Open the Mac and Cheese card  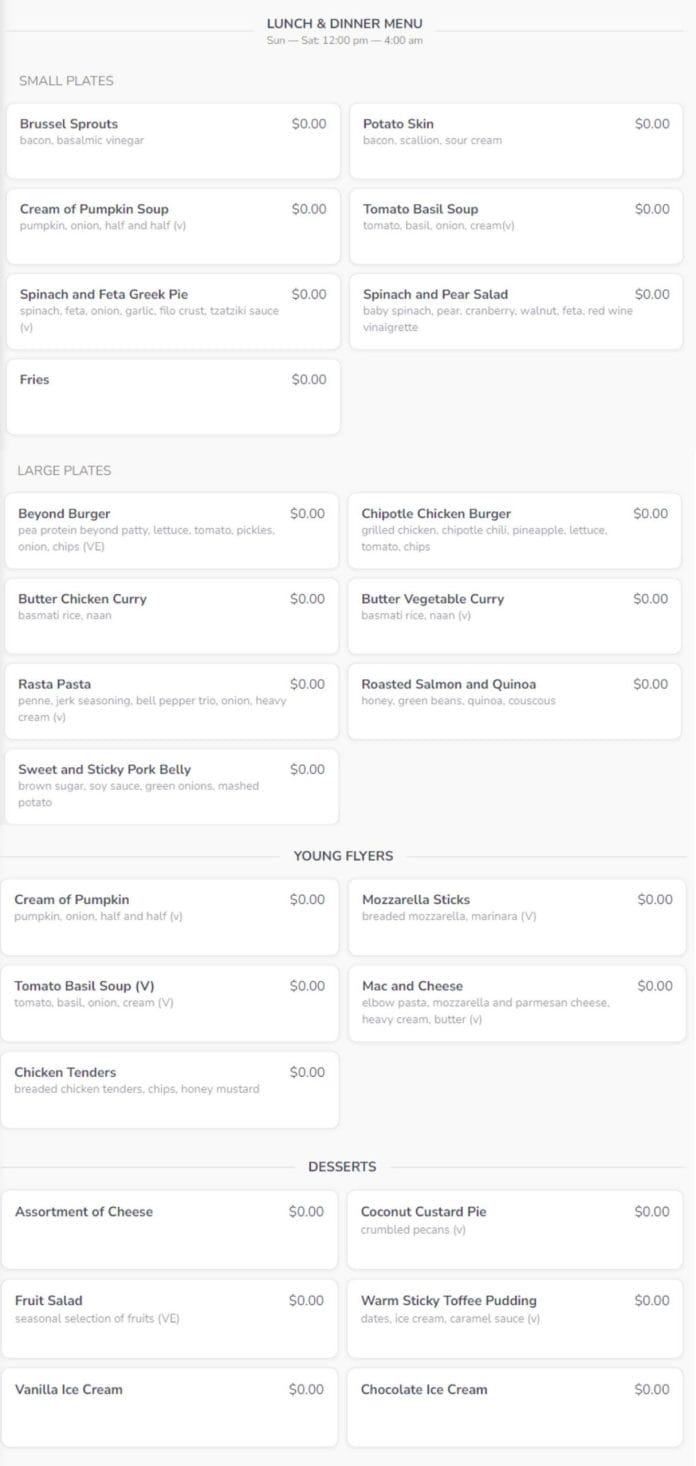click(x=517, y=1003)
